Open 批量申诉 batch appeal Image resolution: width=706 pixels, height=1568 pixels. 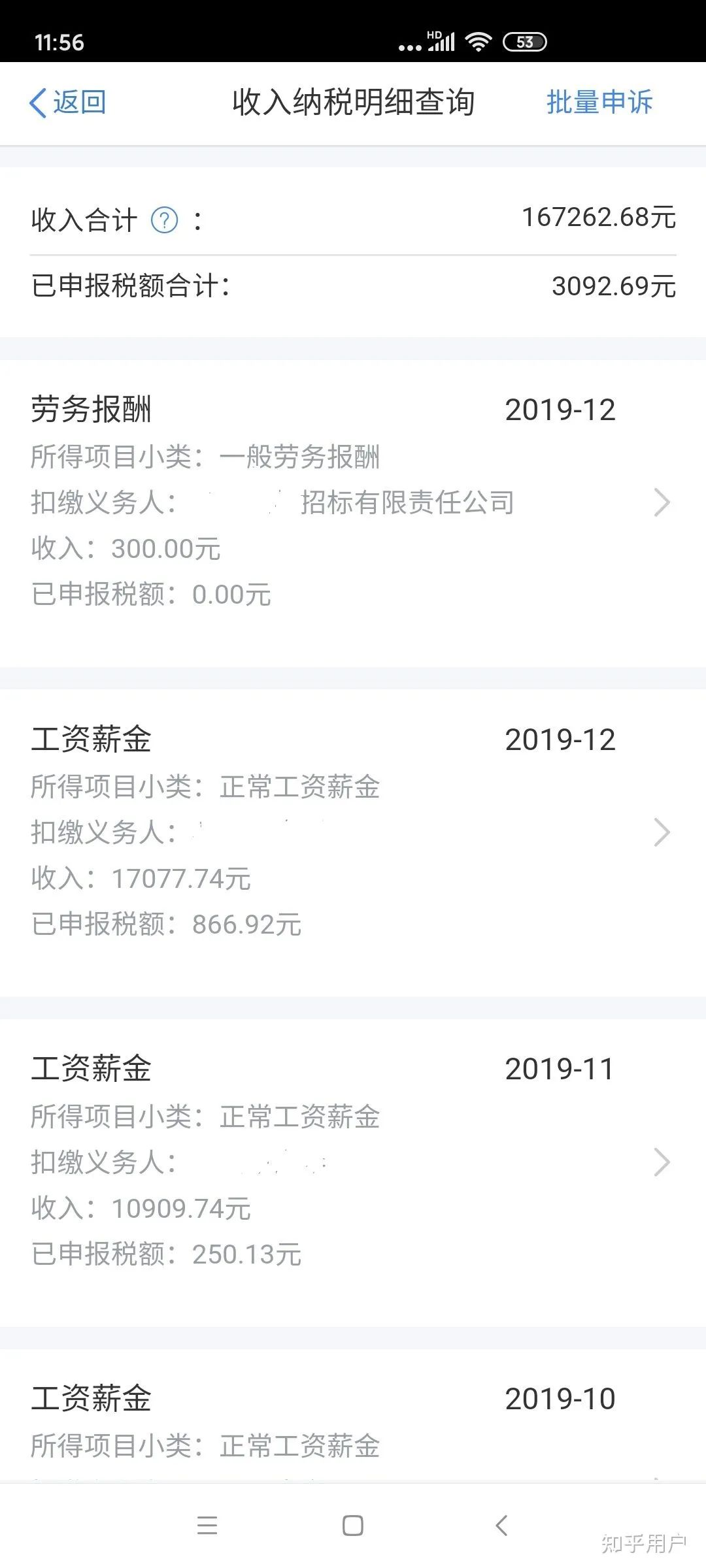click(x=599, y=103)
